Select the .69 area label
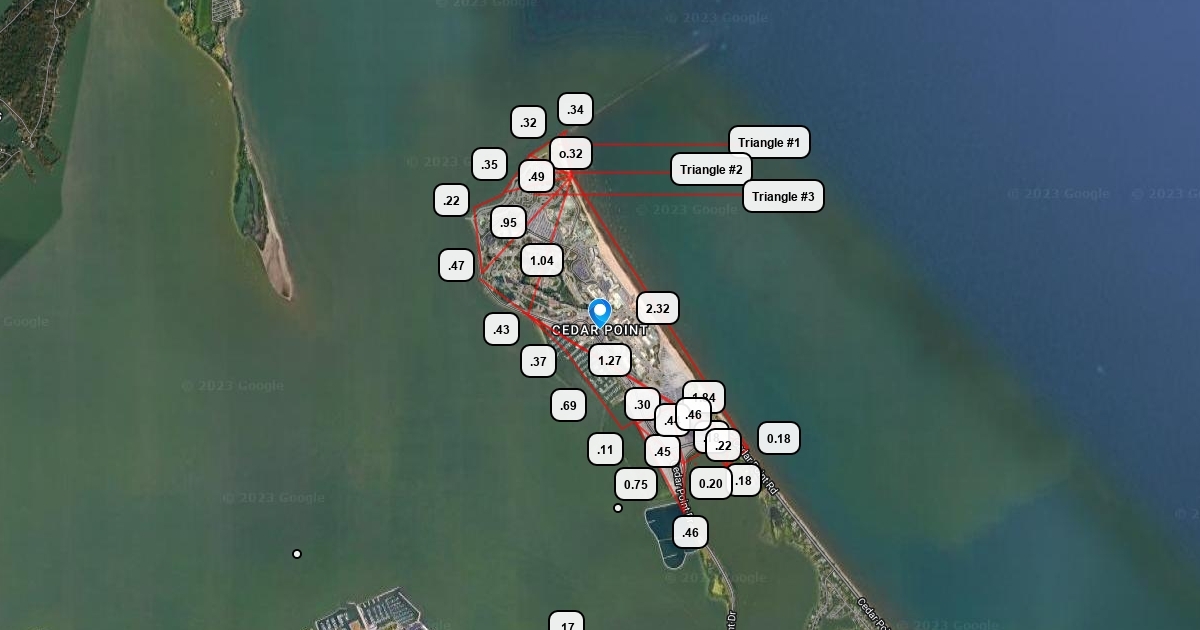Viewport: 1200px width, 630px height. (x=568, y=406)
